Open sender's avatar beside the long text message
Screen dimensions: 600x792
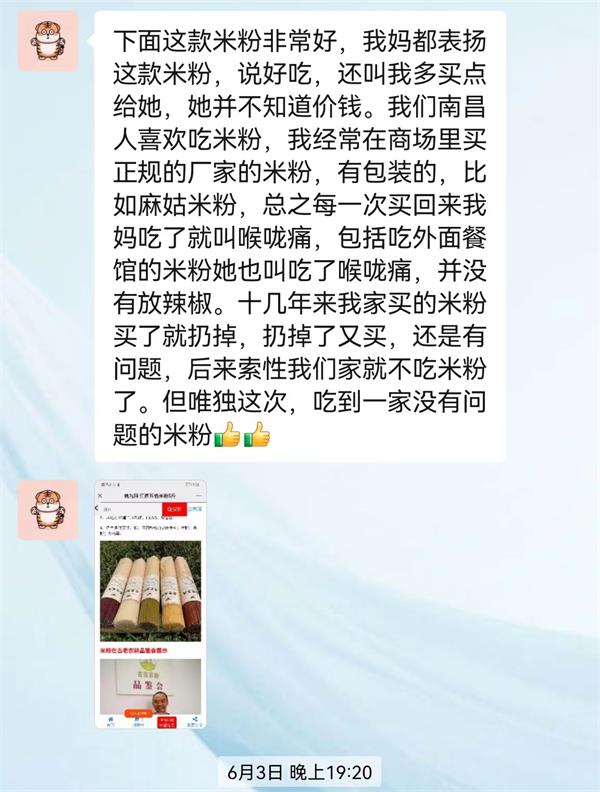[48, 41]
